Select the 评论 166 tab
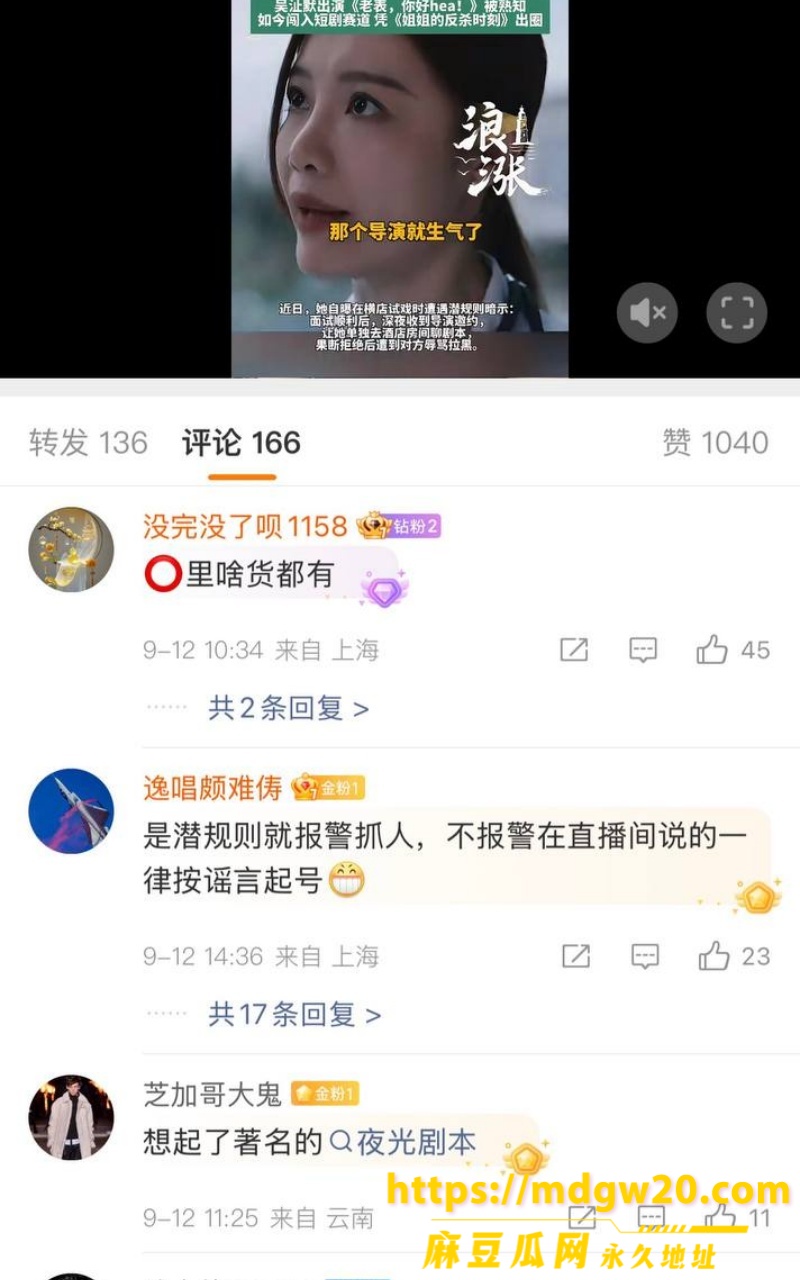Image resolution: width=800 pixels, height=1280 pixels. pos(241,443)
